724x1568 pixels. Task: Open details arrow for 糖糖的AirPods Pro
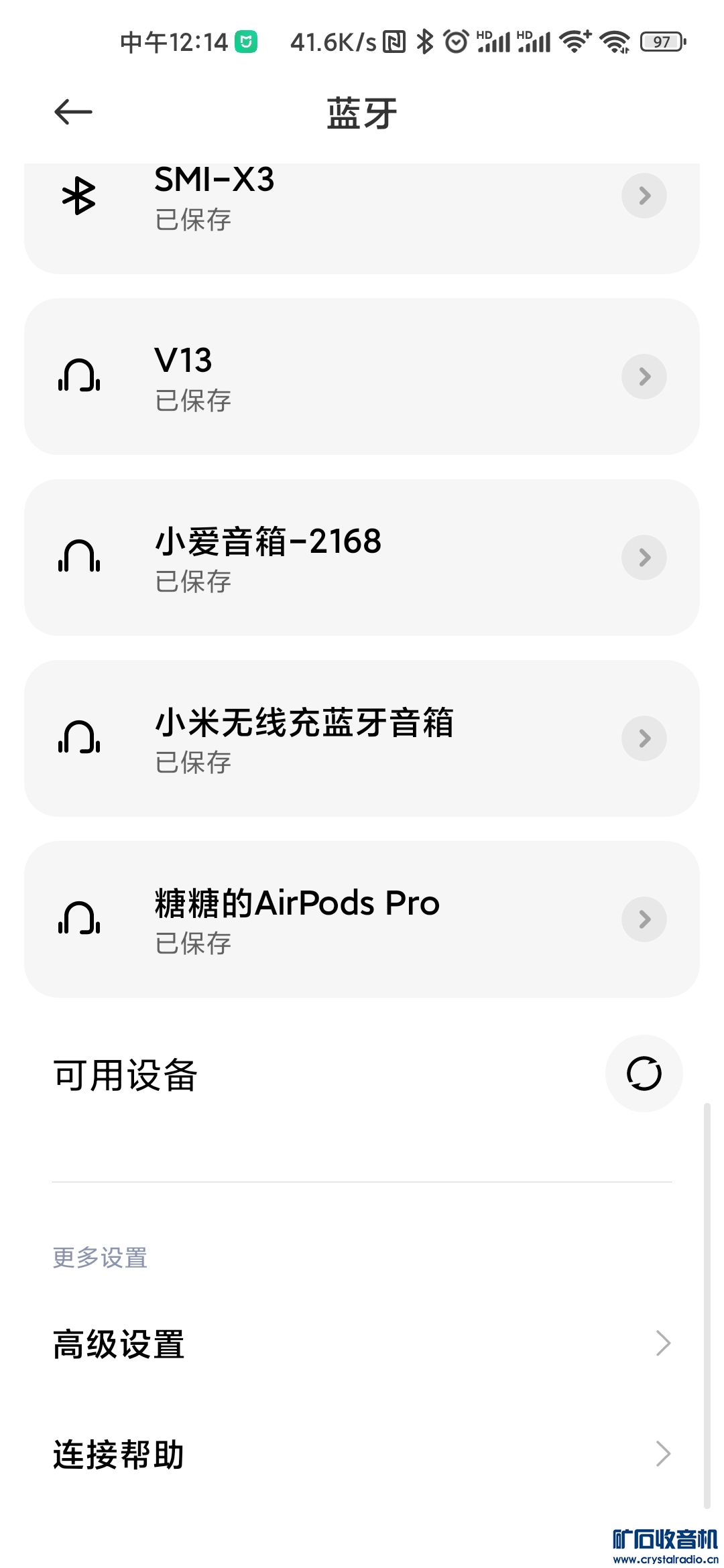[x=644, y=919]
